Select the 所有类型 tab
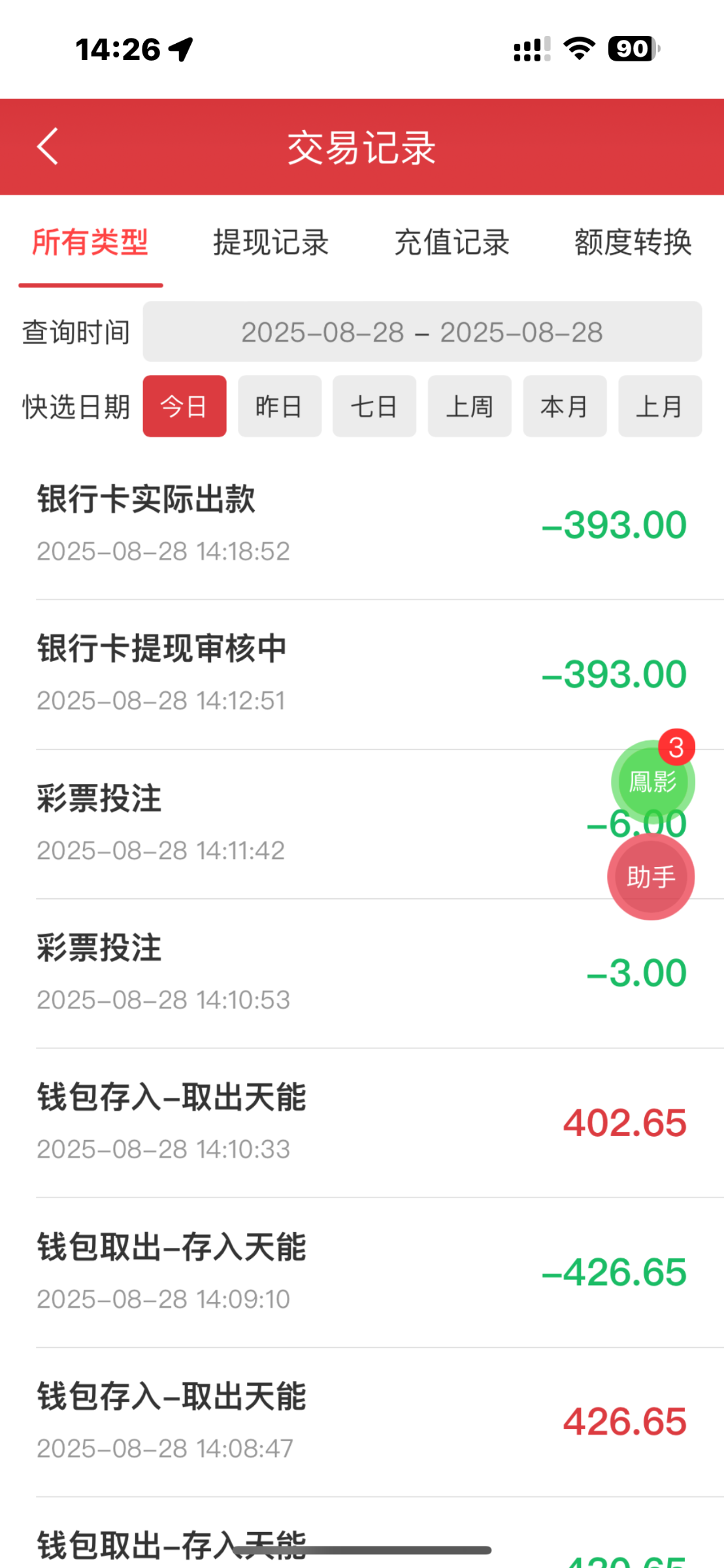 tap(91, 243)
